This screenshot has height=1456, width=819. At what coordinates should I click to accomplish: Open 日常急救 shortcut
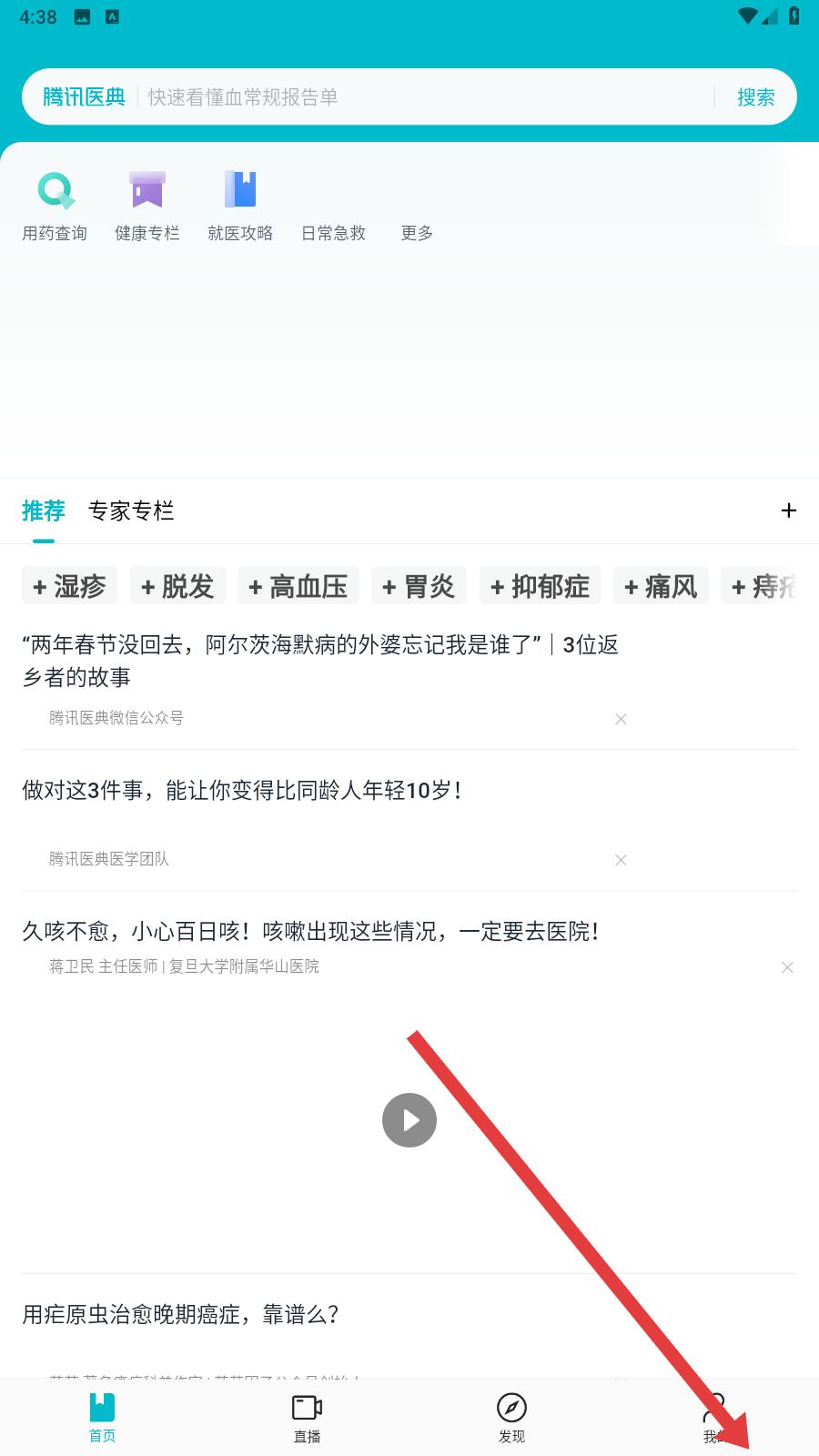(333, 232)
